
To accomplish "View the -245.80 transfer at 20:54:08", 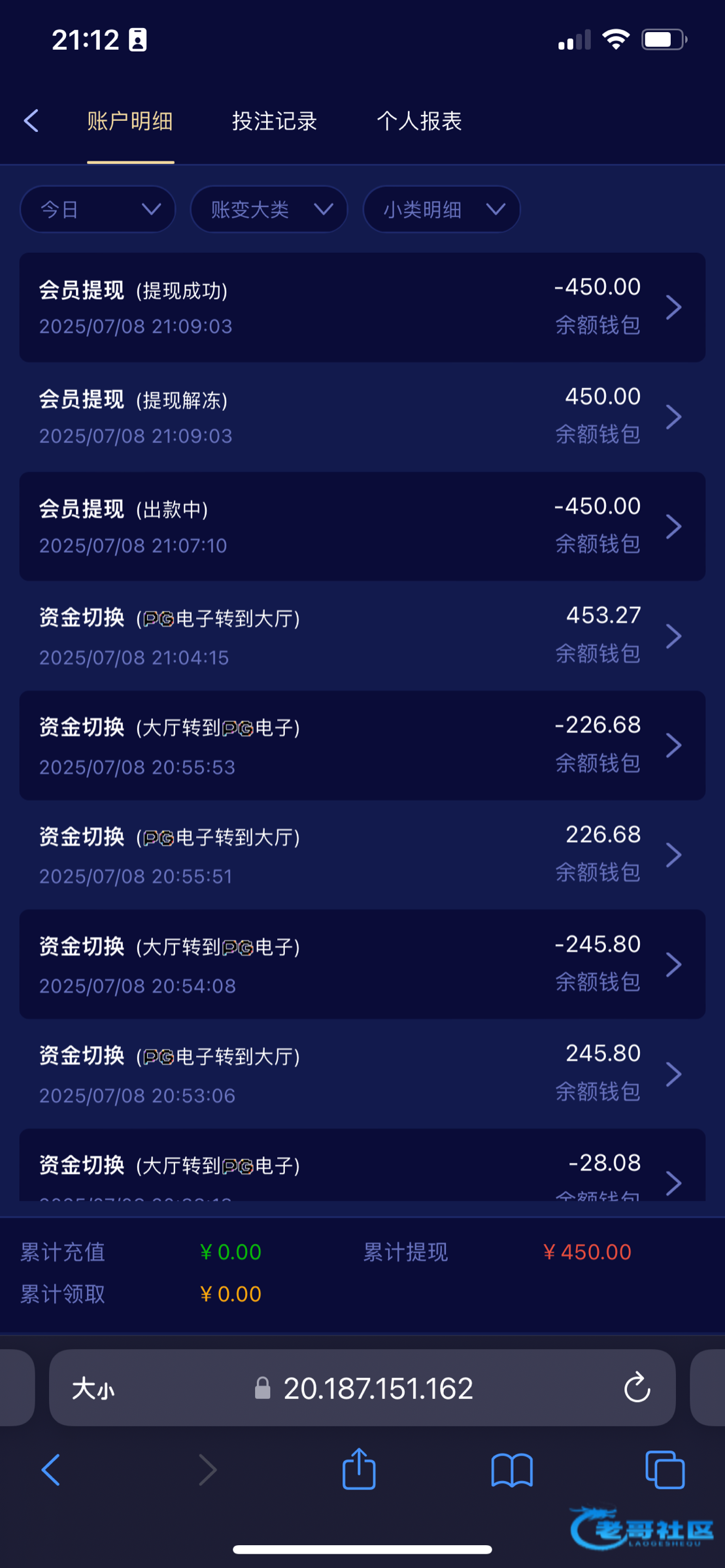I will (362, 964).
